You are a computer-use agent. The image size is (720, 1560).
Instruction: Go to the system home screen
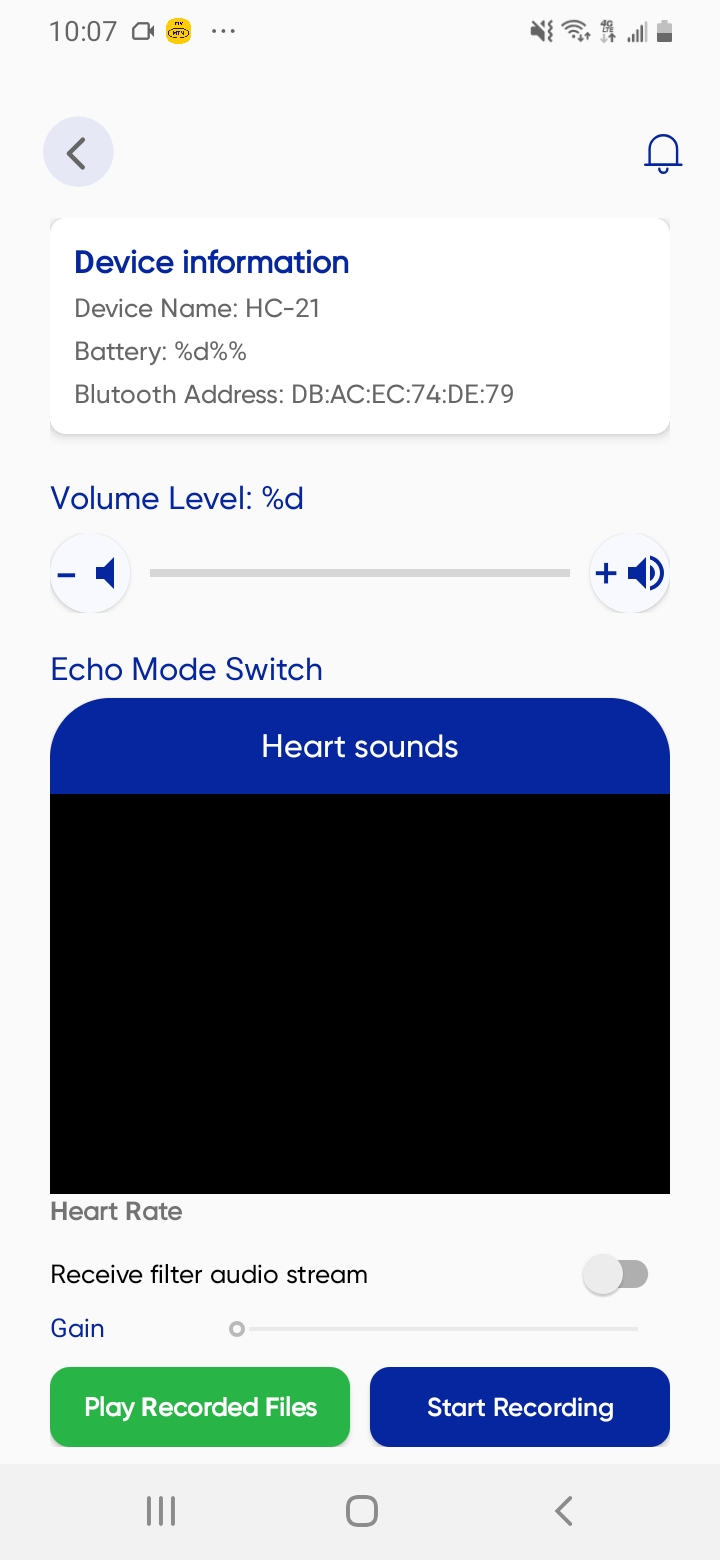coord(361,1511)
